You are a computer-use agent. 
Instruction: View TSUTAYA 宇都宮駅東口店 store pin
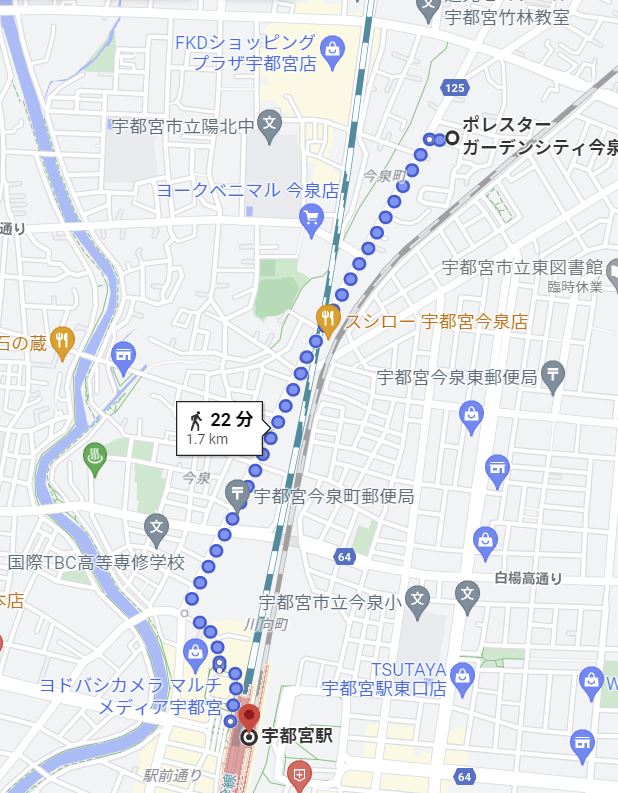click(461, 672)
